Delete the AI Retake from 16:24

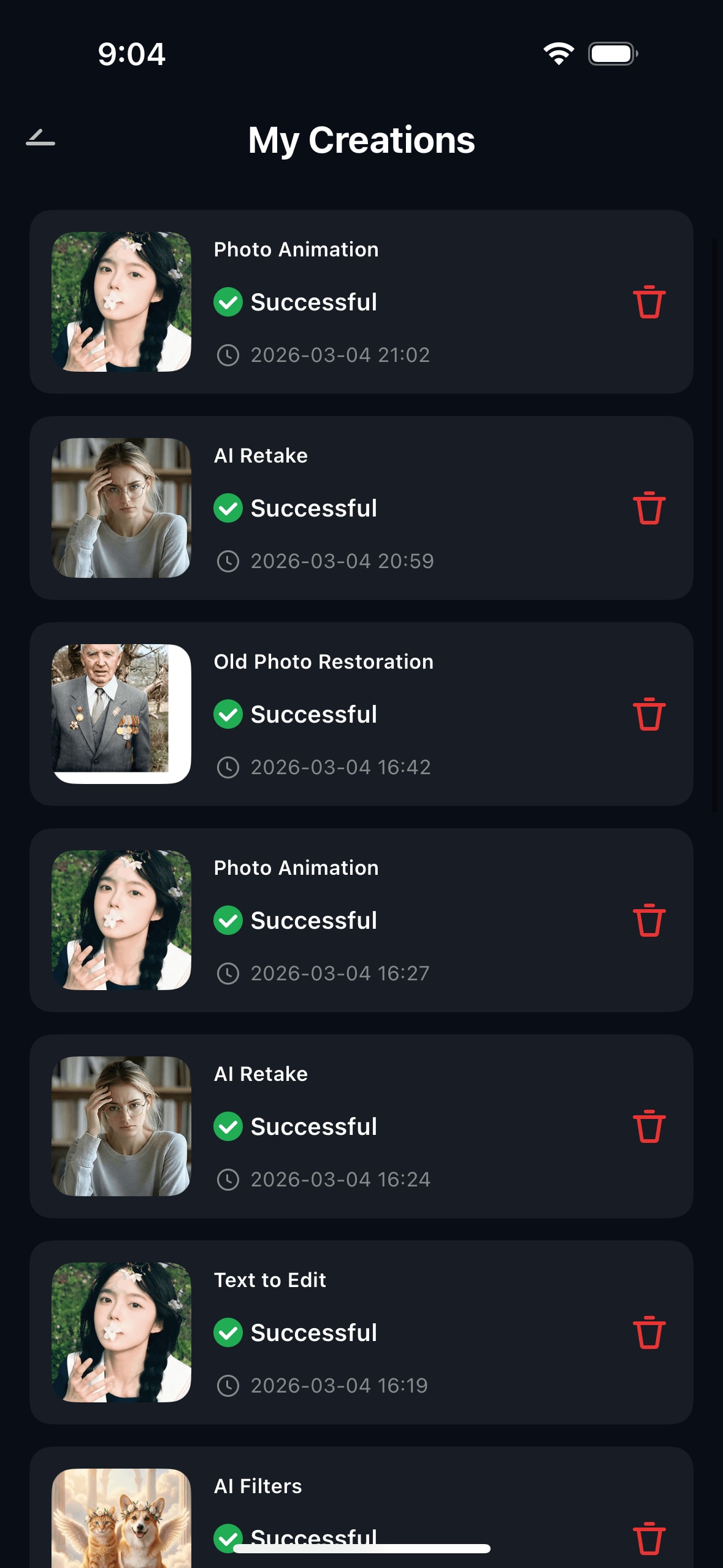649,1126
